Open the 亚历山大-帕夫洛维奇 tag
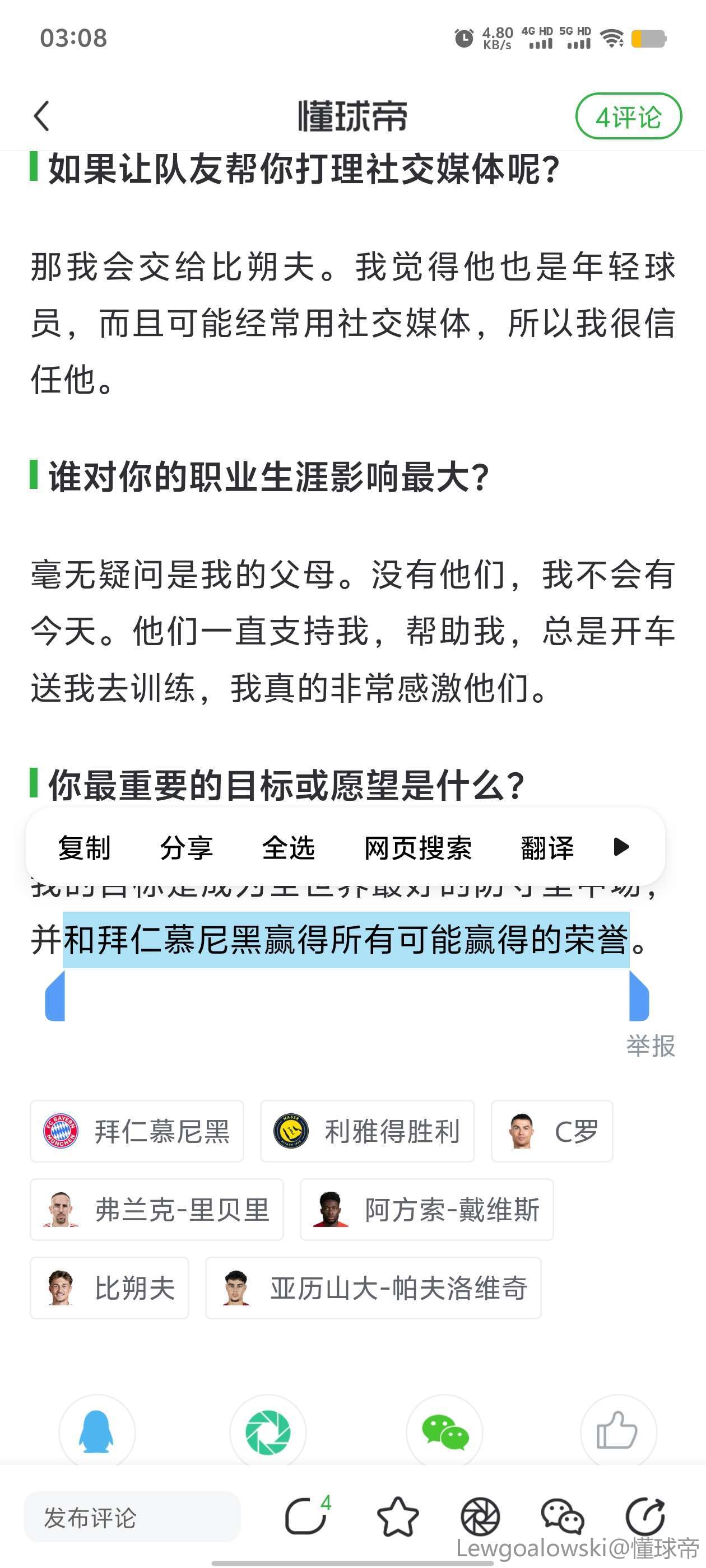Screen dimensions: 706x1568 373,1288
